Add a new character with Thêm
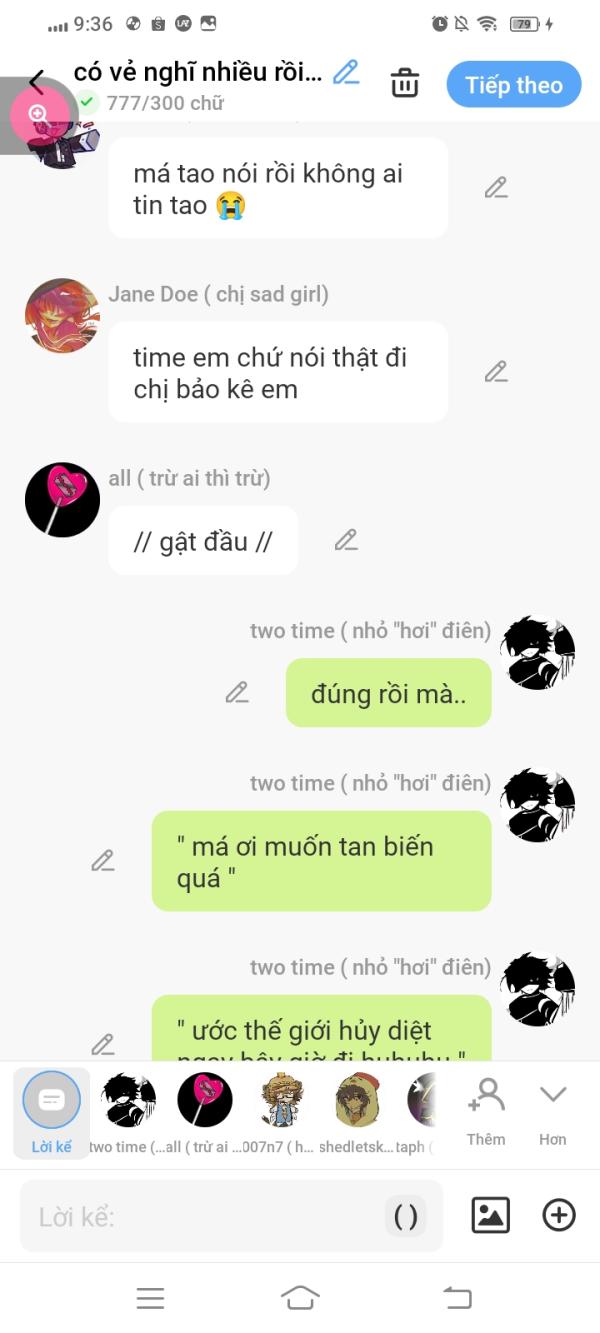This screenshot has height=1333, width=600. (486, 1110)
